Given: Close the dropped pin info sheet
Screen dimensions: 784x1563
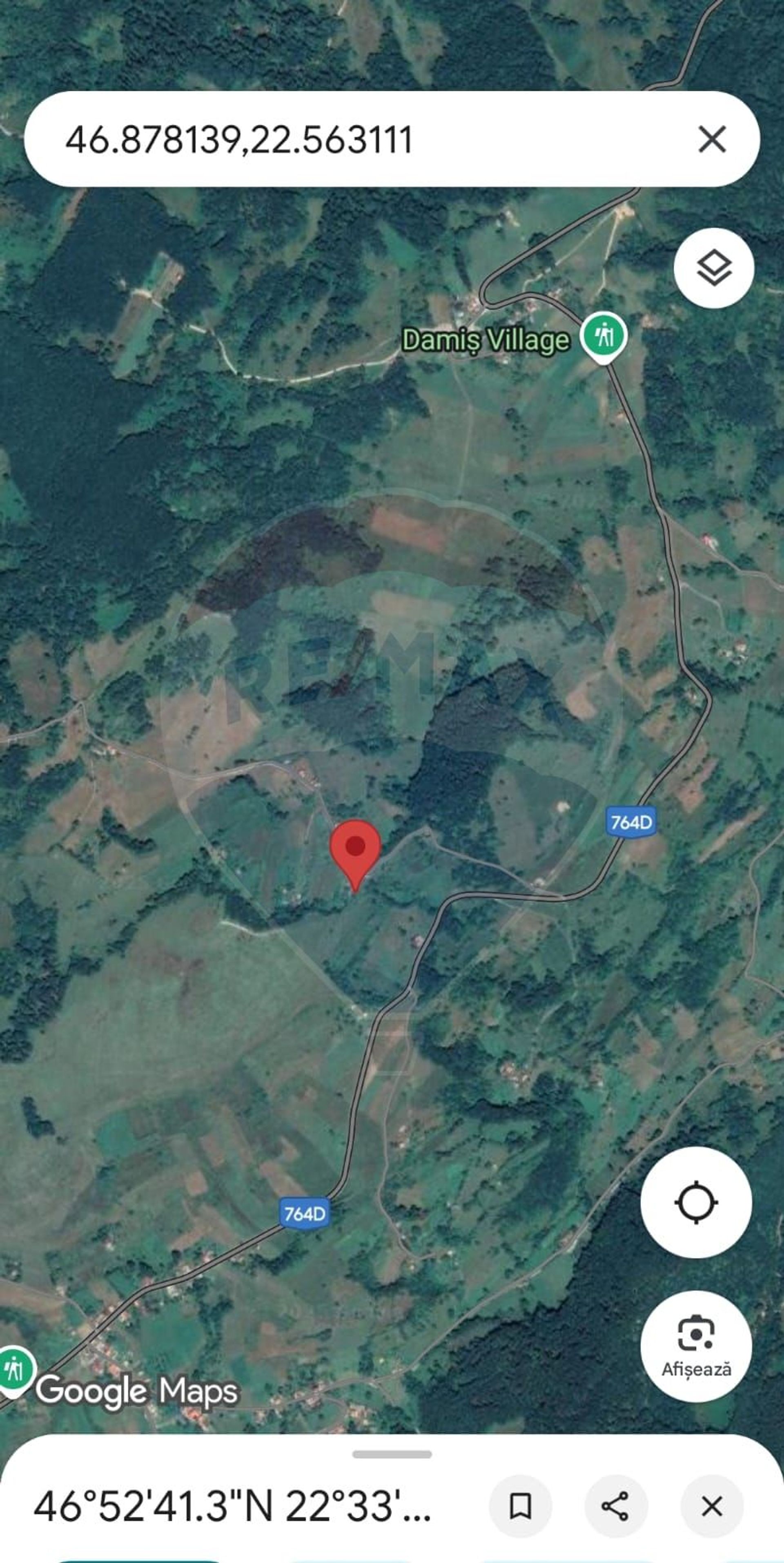Looking at the screenshot, I should [x=712, y=1506].
